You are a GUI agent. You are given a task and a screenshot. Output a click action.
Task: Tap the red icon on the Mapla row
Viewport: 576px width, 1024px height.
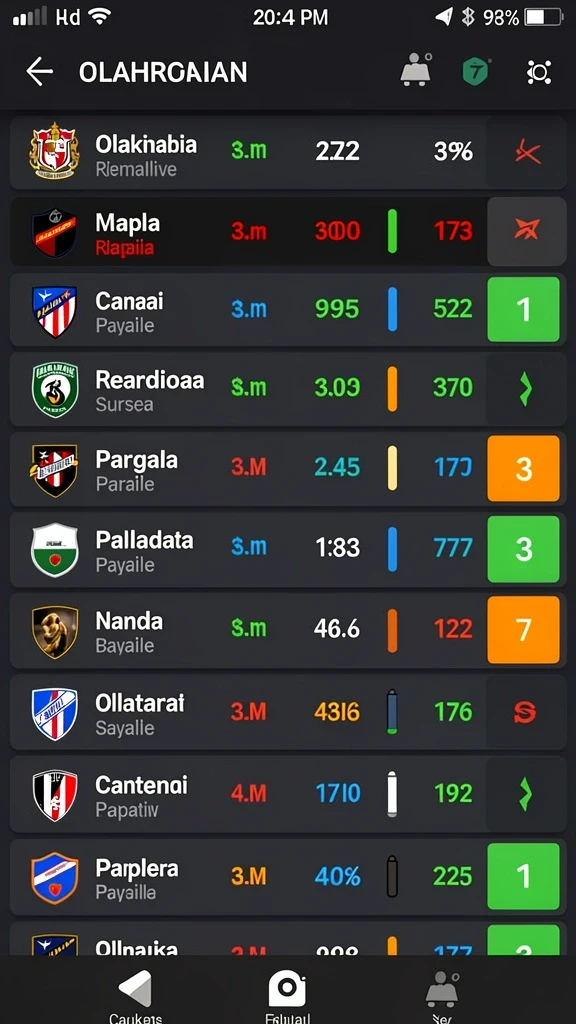[x=526, y=230]
